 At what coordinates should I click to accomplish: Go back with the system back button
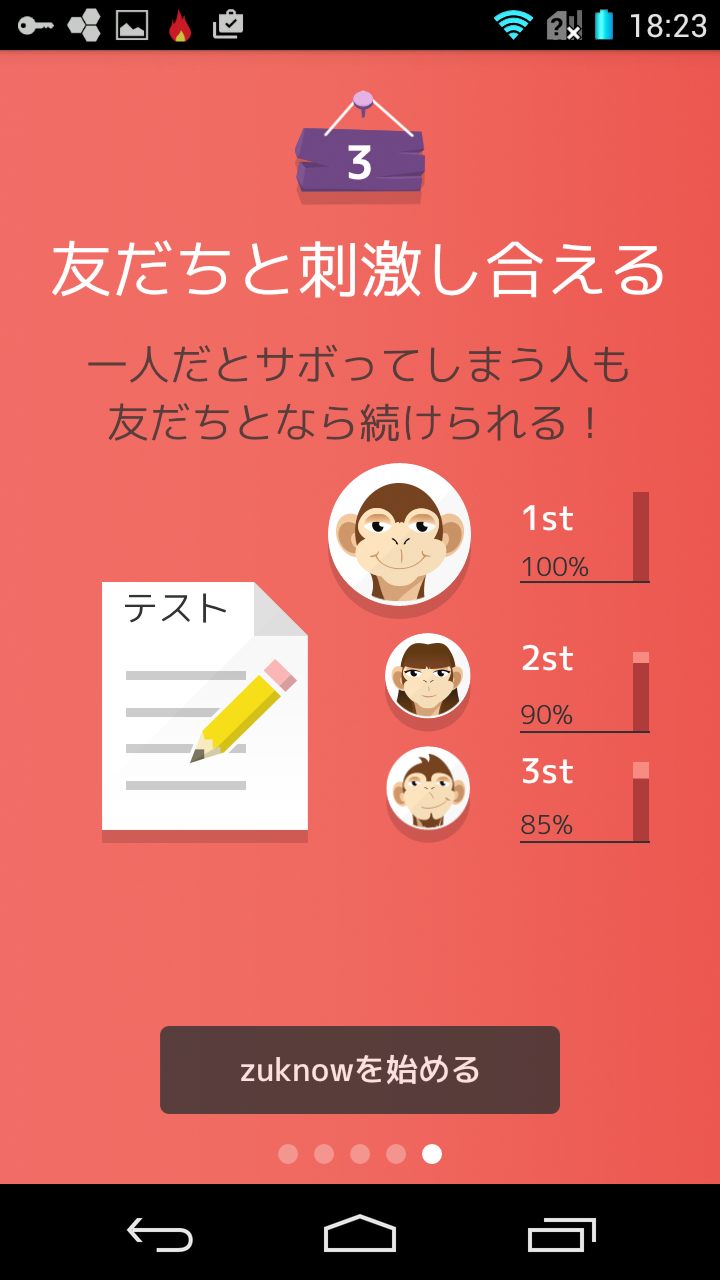coord(160,1234)
